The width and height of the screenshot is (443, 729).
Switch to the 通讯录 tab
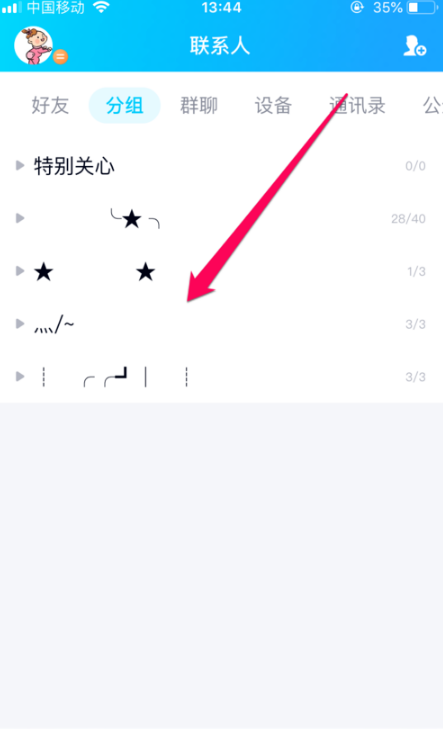coord(357,105)
